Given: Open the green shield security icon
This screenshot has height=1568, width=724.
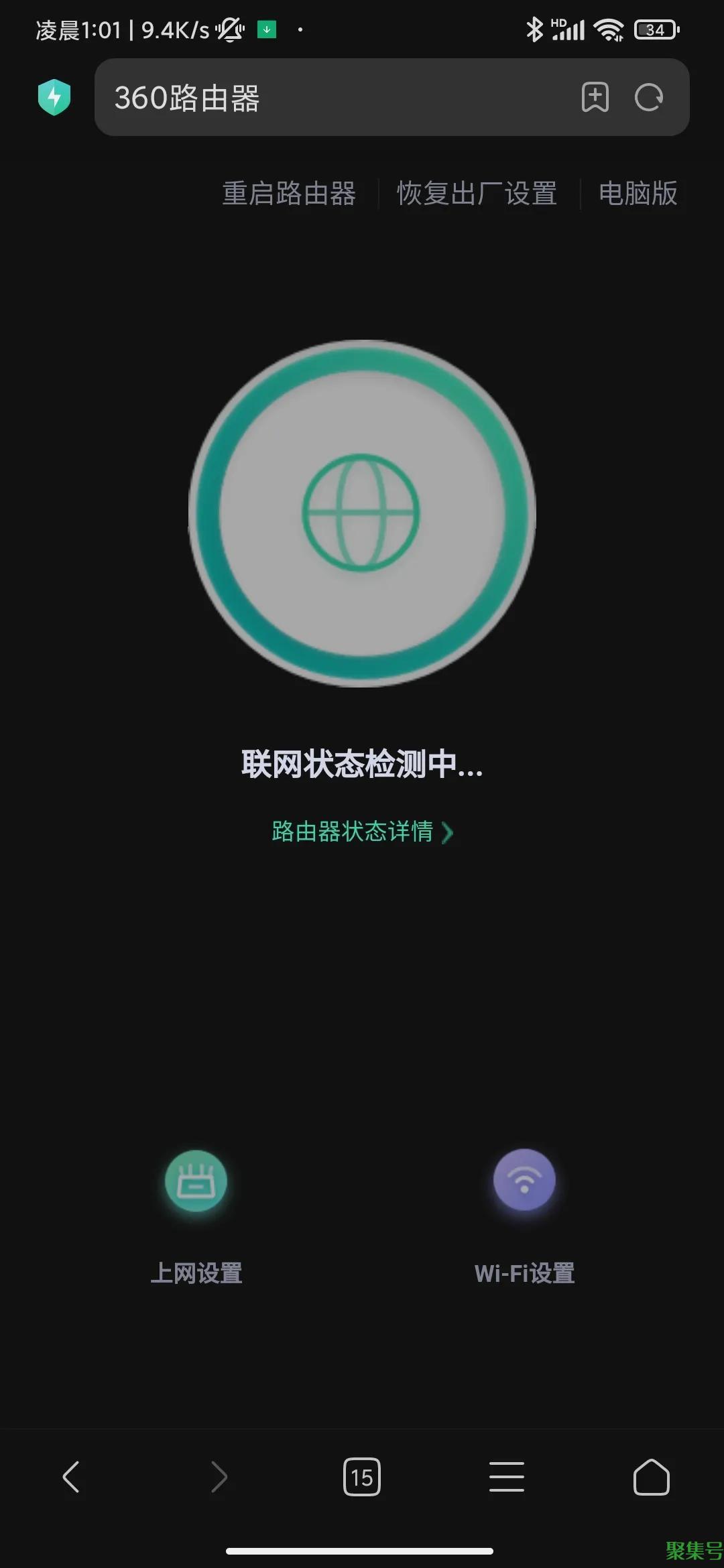Looking at the screenshot, I should point(54,97).
